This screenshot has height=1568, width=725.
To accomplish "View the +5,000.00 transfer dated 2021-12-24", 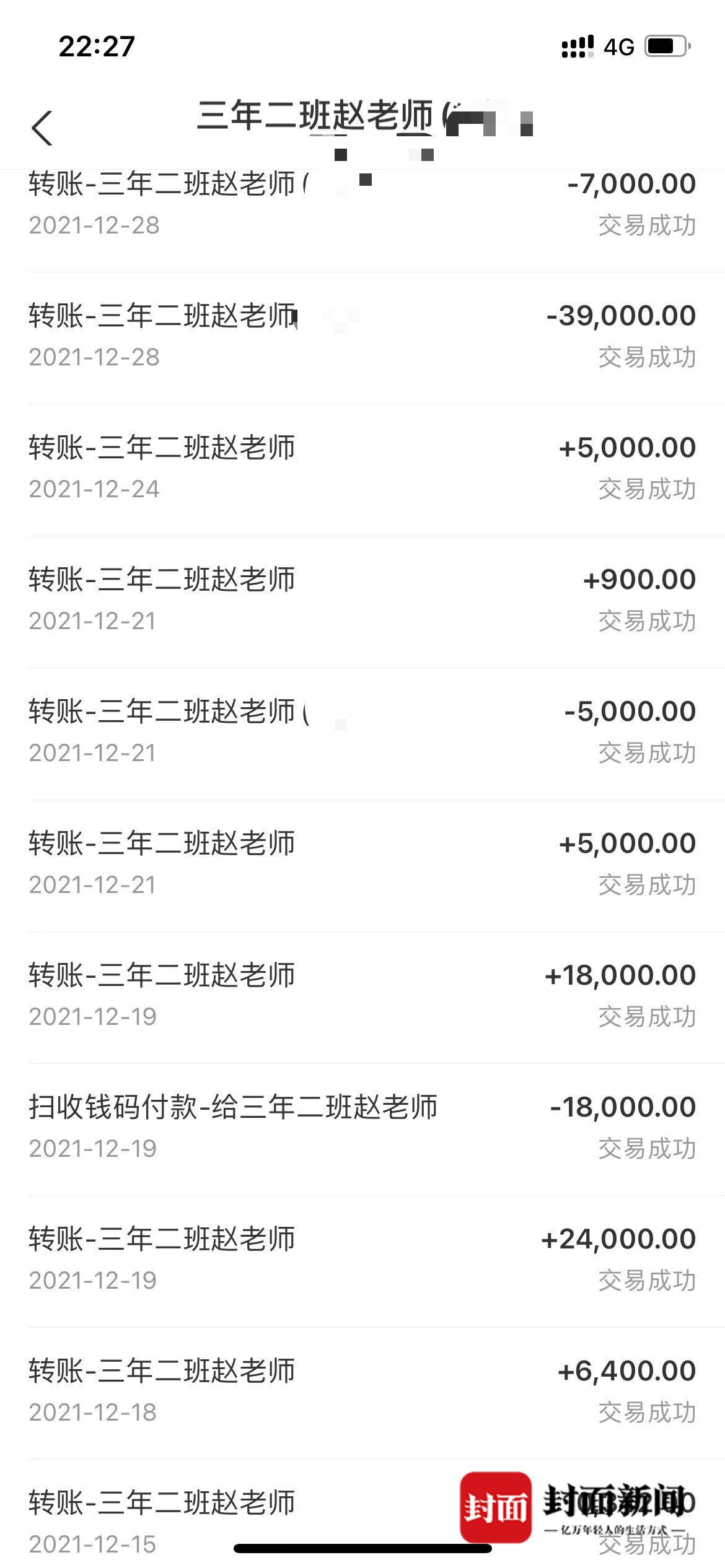I will pyautogui.click(x=362, y=470).
